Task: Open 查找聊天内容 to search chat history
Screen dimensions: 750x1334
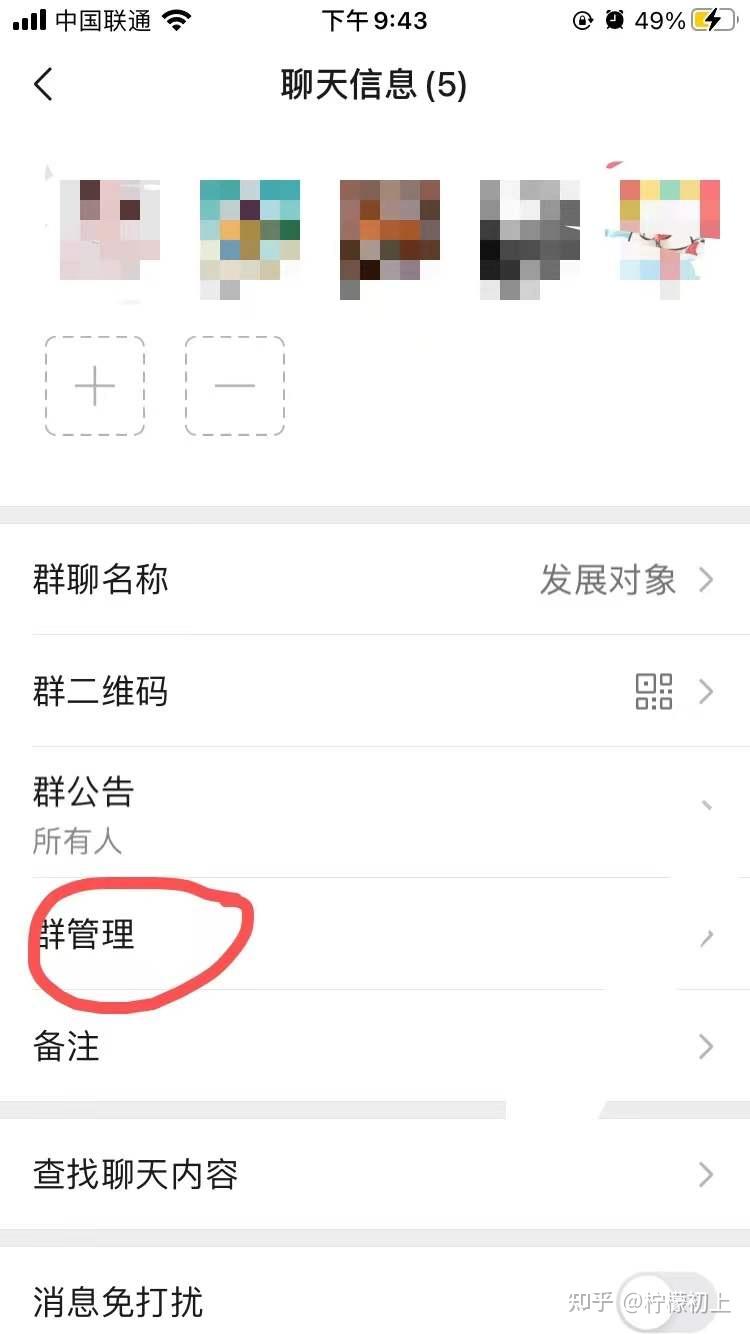Action: click(x=135, y=1175)
